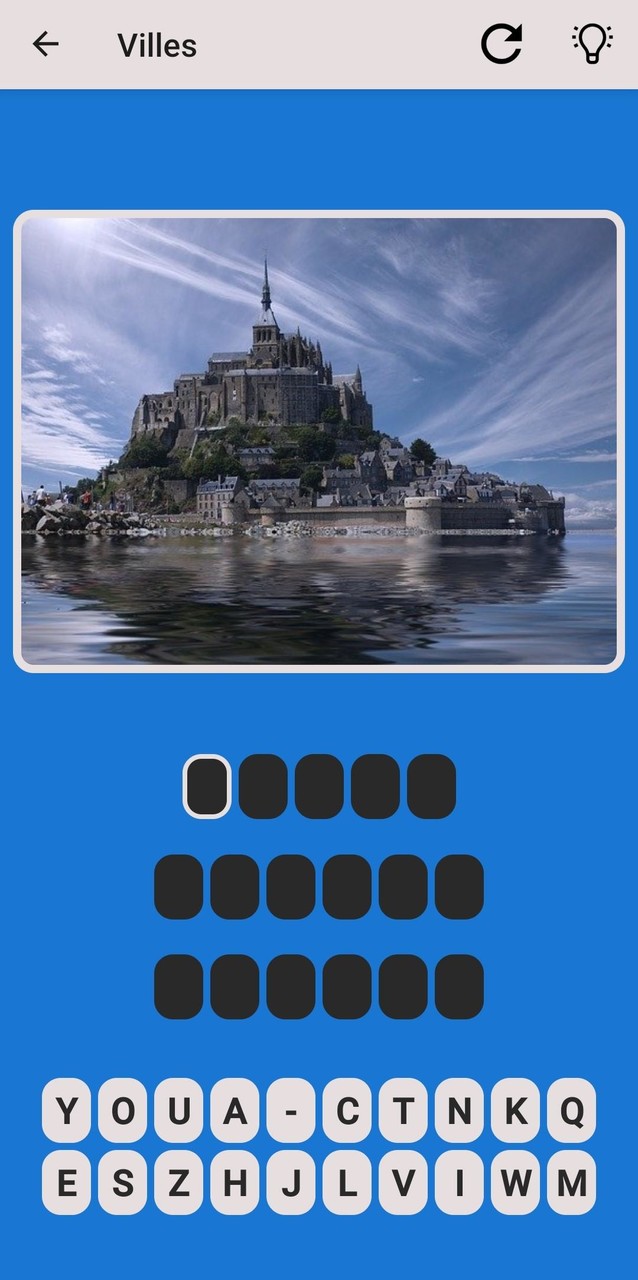Select the letter A tile

coord(235,1111)
